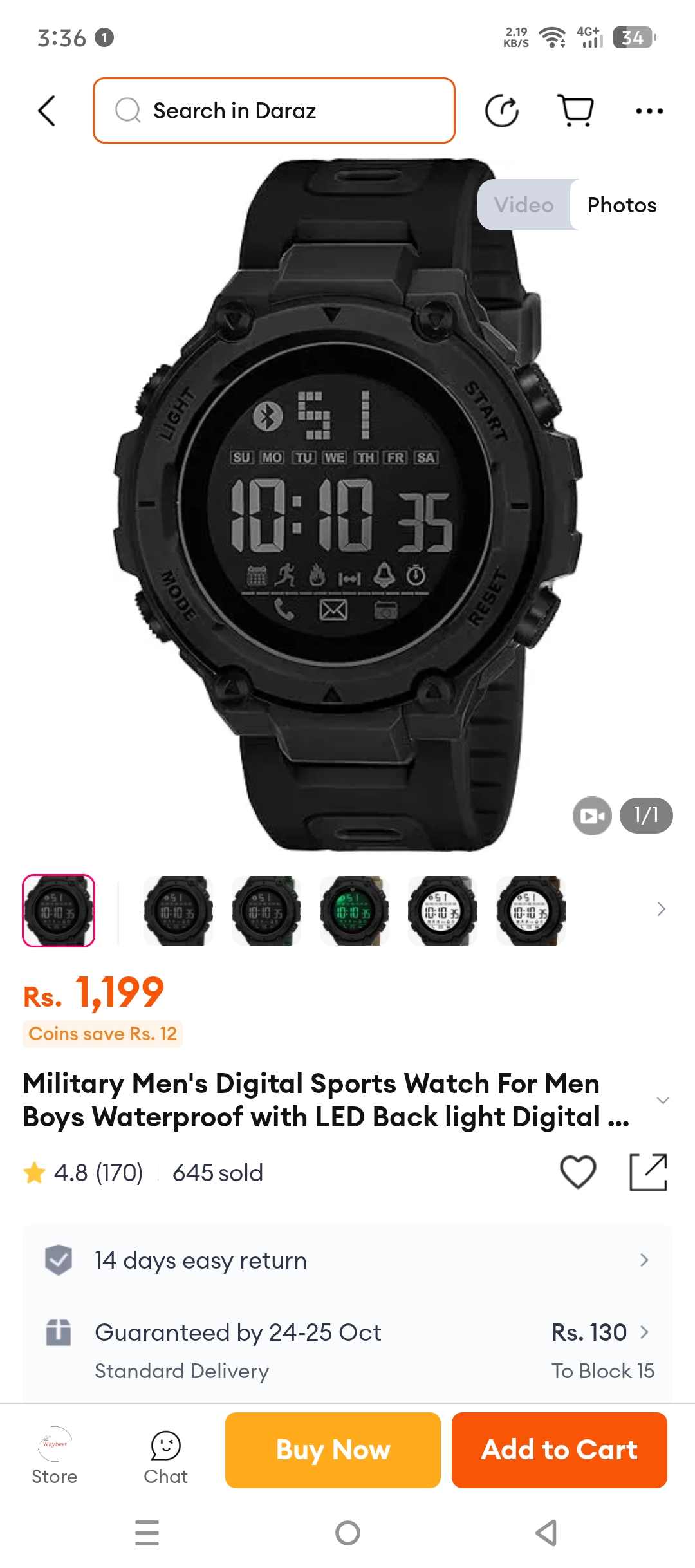Switch to the Photos tab
Image resolution: width=695 pixels, height=1568 pixels.
coord(622,205)
